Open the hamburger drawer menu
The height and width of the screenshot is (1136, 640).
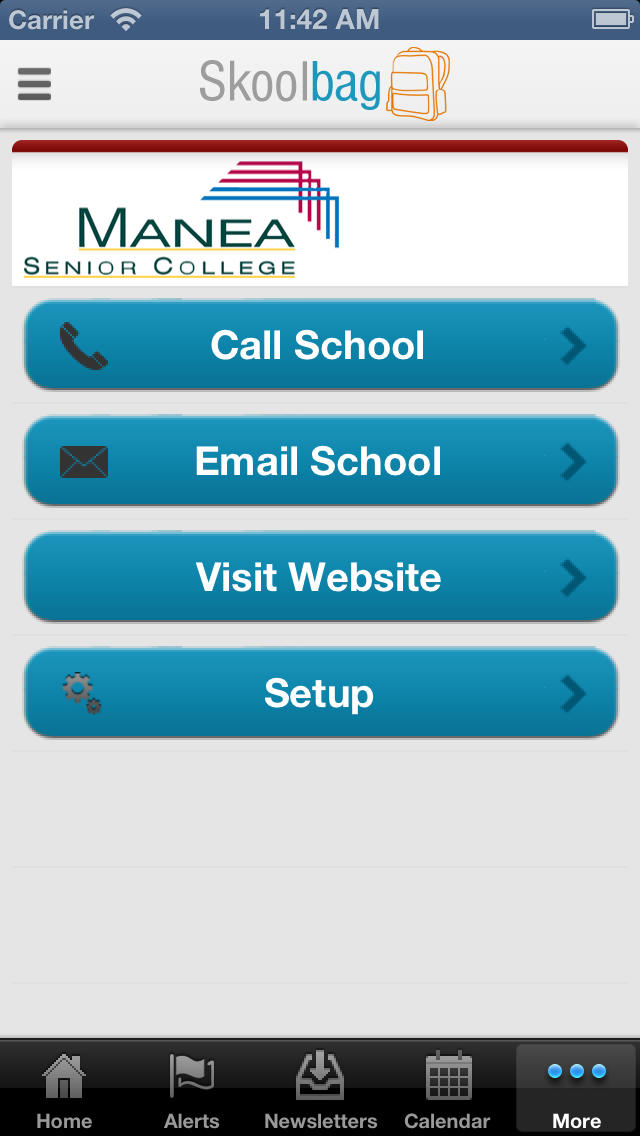click(34, 84)
